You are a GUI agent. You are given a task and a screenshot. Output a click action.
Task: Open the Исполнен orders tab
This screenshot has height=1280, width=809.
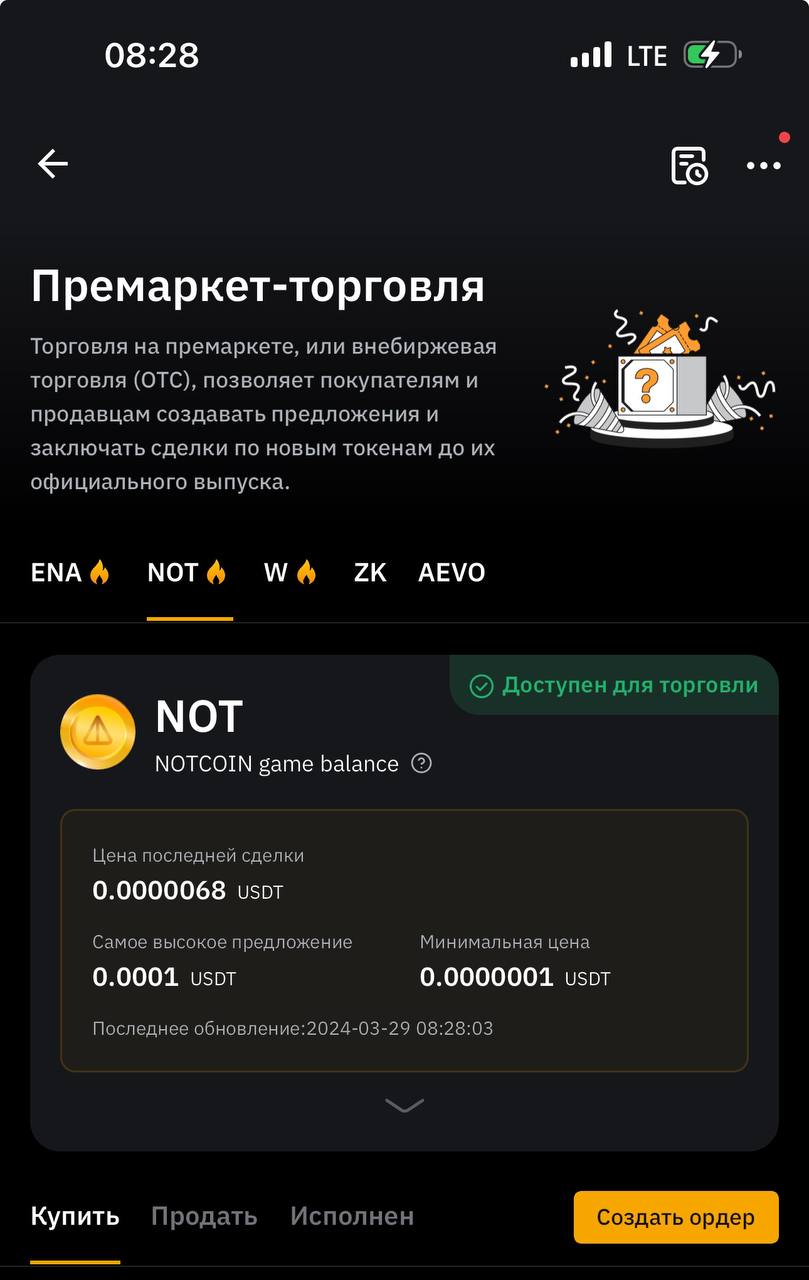352,1216
